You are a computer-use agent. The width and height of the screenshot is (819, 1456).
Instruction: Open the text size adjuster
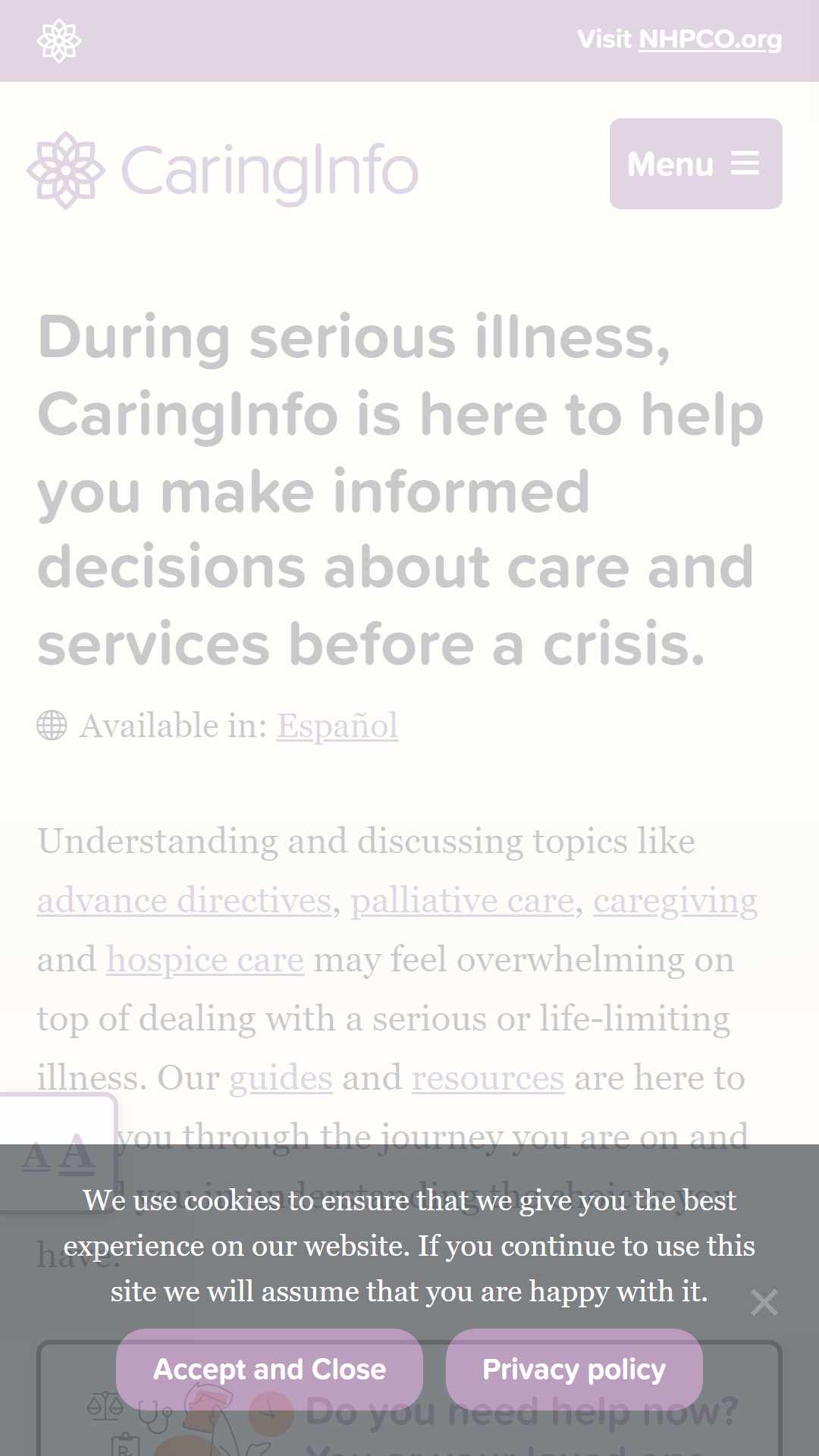click(x=58, y=1153)
